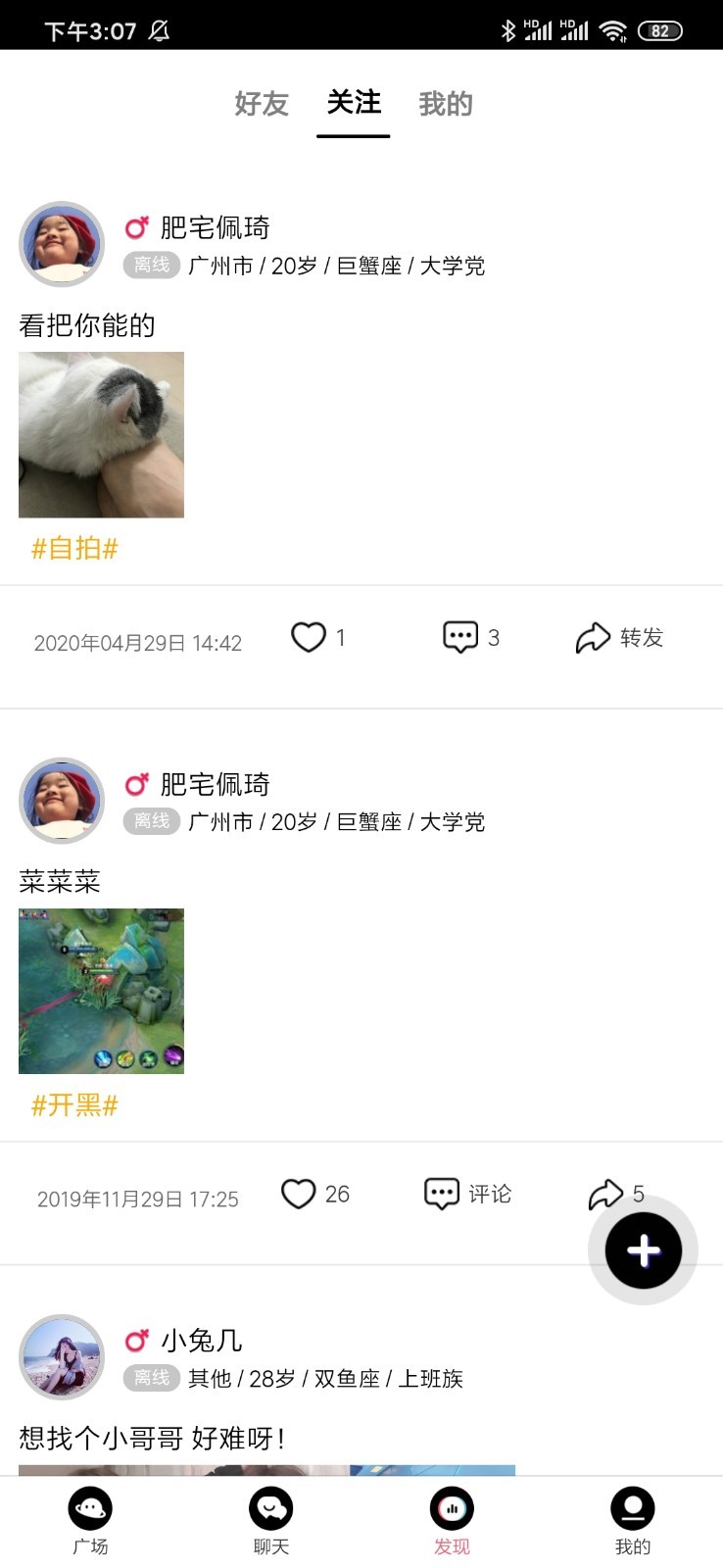Open the 我的 bottom tab
723x1568 pixels.
[633, 1520]
